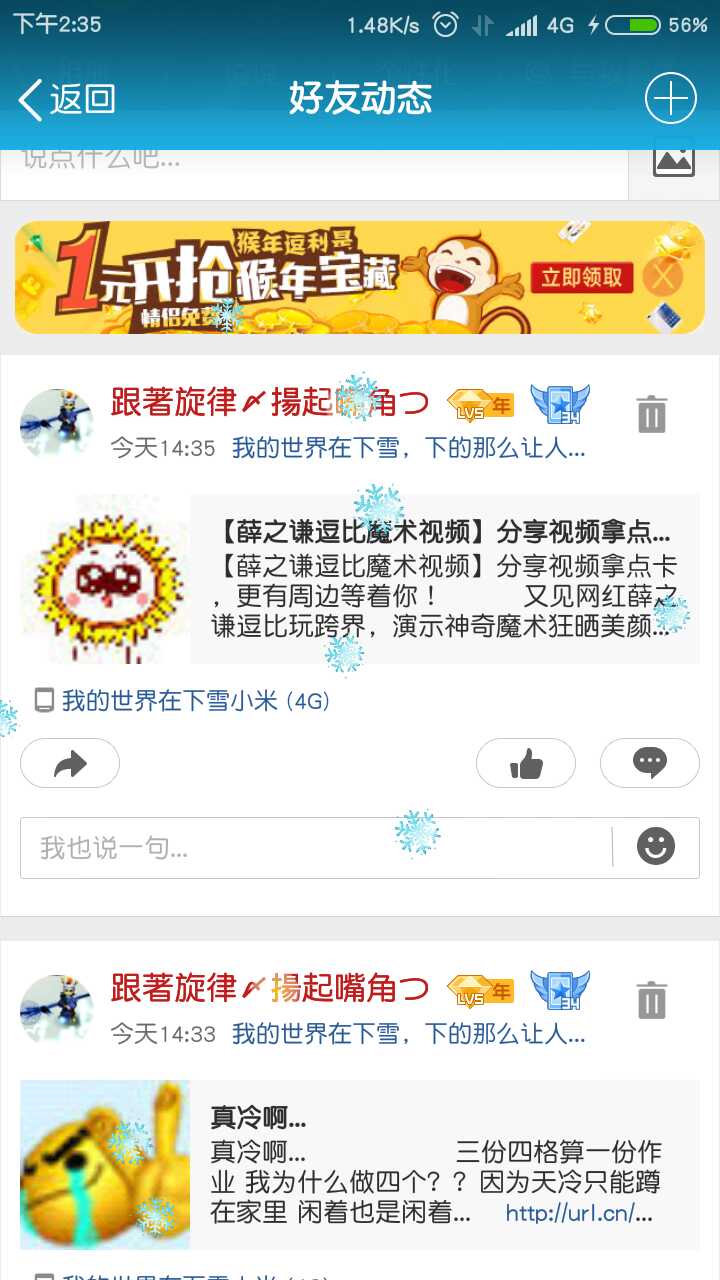Dismiss the 猴年宝藏 banner with its X

662,277
